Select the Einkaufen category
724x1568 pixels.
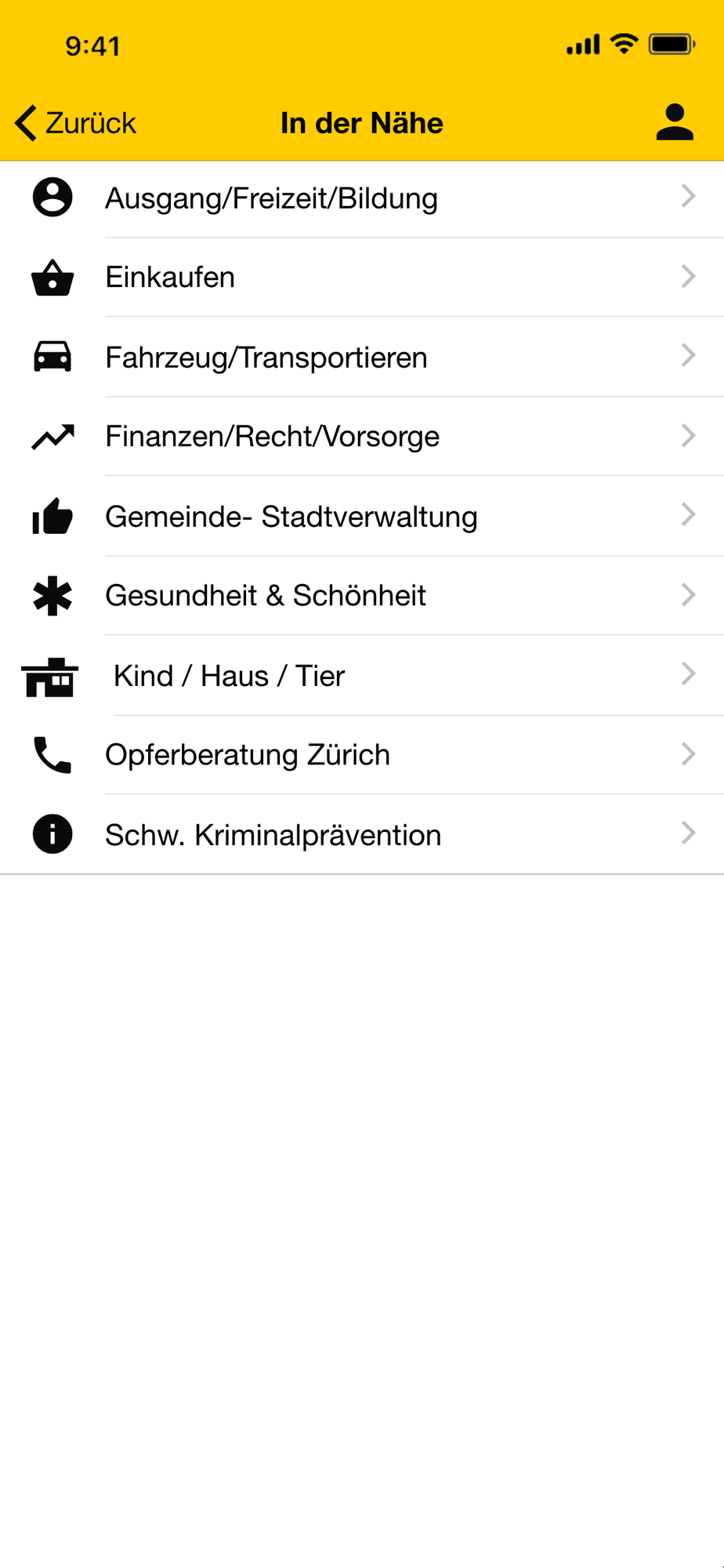point(362,278)
